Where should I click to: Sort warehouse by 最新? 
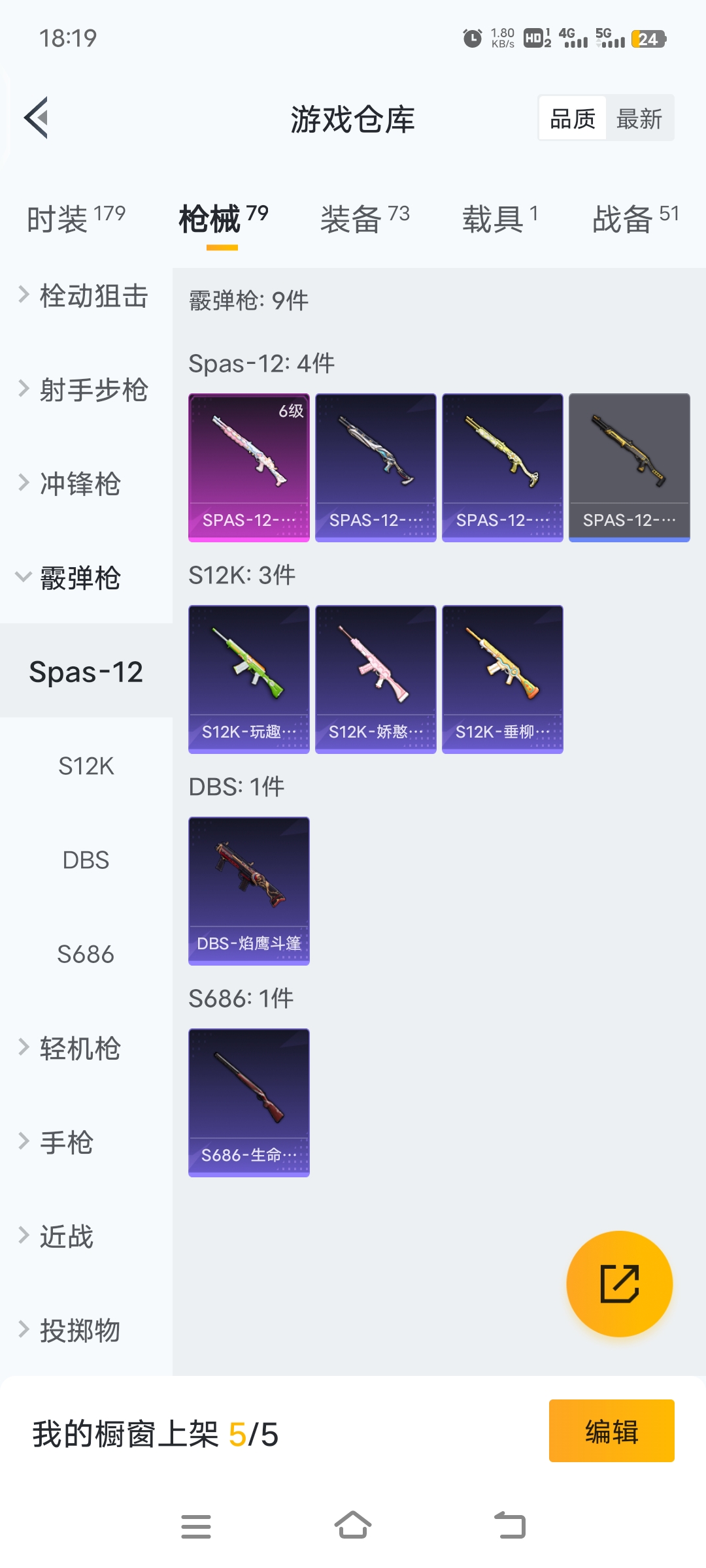pyautogui.click(x=639, y=119)
